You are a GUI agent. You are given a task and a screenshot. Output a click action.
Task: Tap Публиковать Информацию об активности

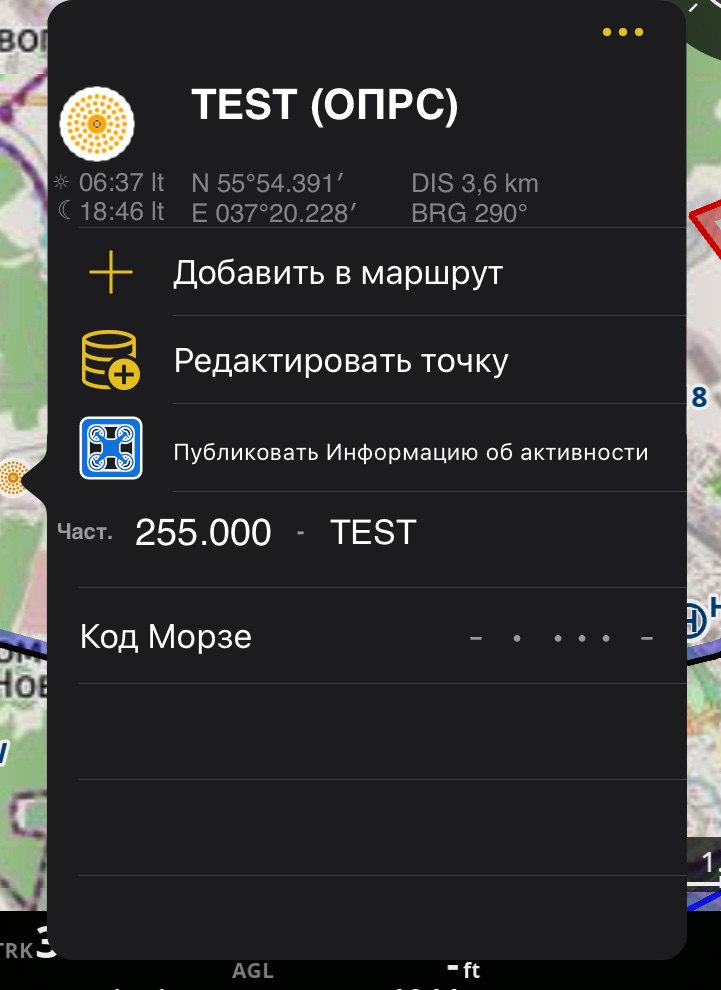tap(410, 452)
